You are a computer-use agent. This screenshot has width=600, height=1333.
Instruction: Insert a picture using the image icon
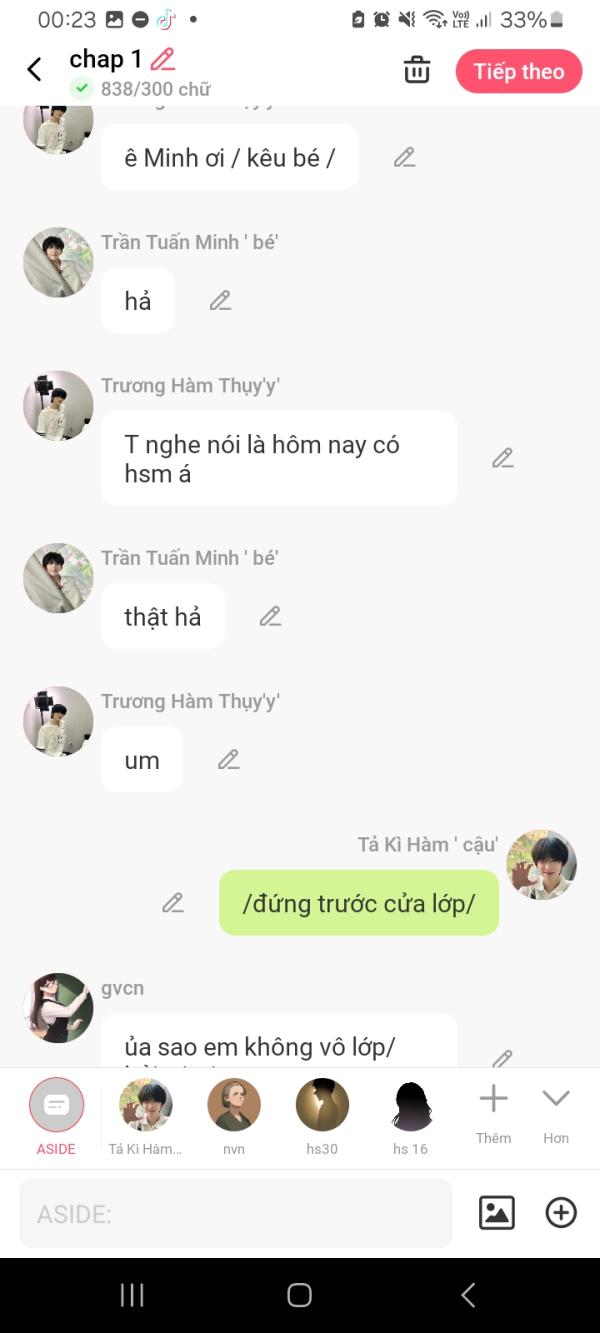[497, 1213]
